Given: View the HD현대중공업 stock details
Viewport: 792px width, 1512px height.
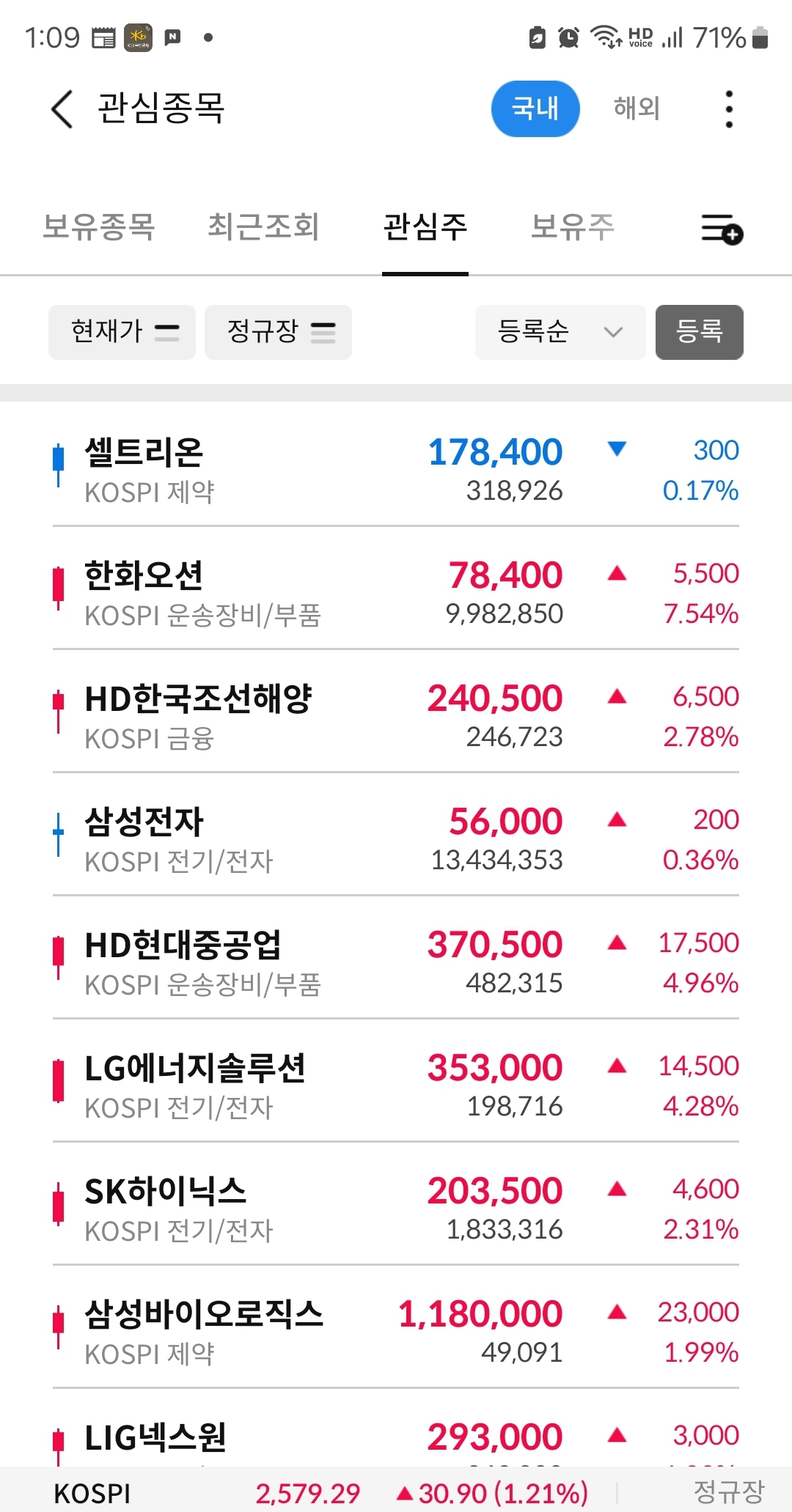Looking at the screenshot, I should pos(396,962).
